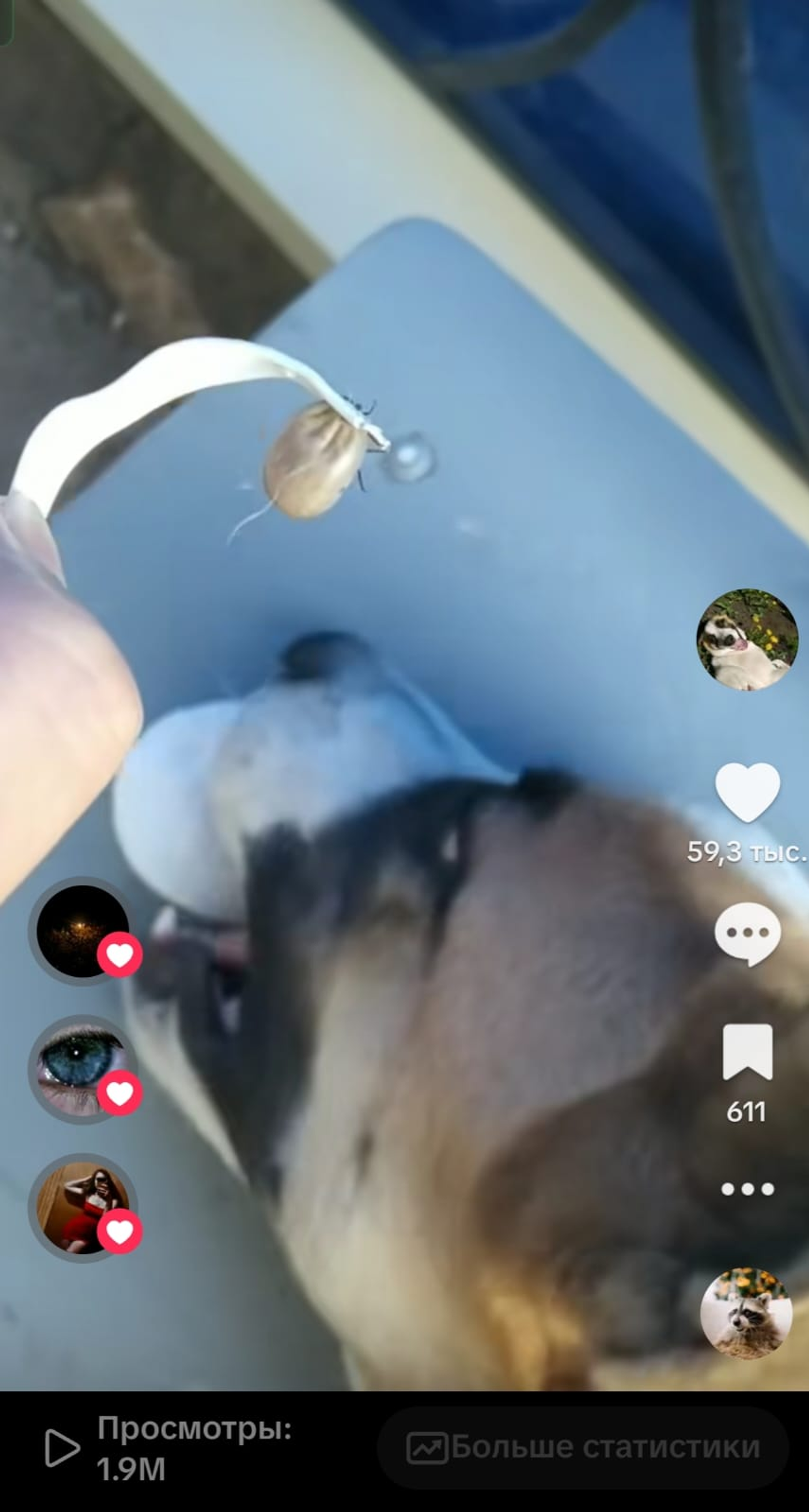Open the liker with the blue eye avatar
Image resolution: width=809 pixels, height=1512 pixels.
(83, 1069)
